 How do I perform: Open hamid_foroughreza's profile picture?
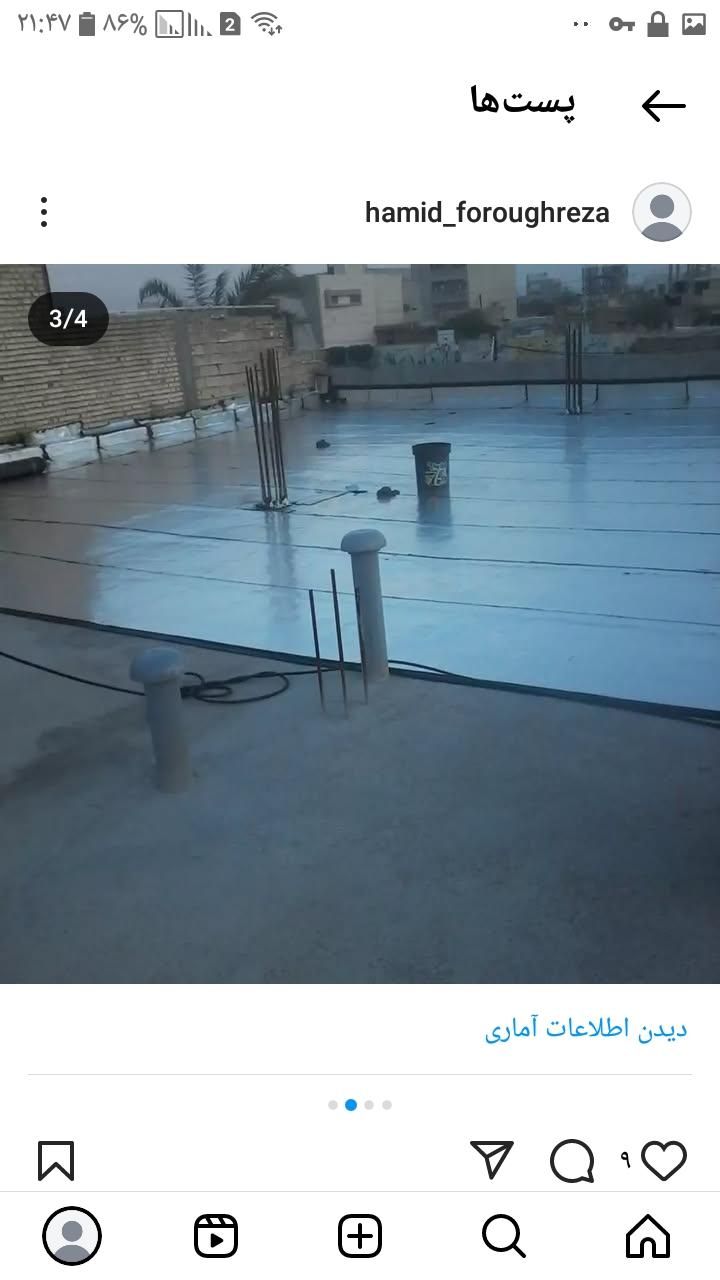pyautogui.click(x=662, y=212)
